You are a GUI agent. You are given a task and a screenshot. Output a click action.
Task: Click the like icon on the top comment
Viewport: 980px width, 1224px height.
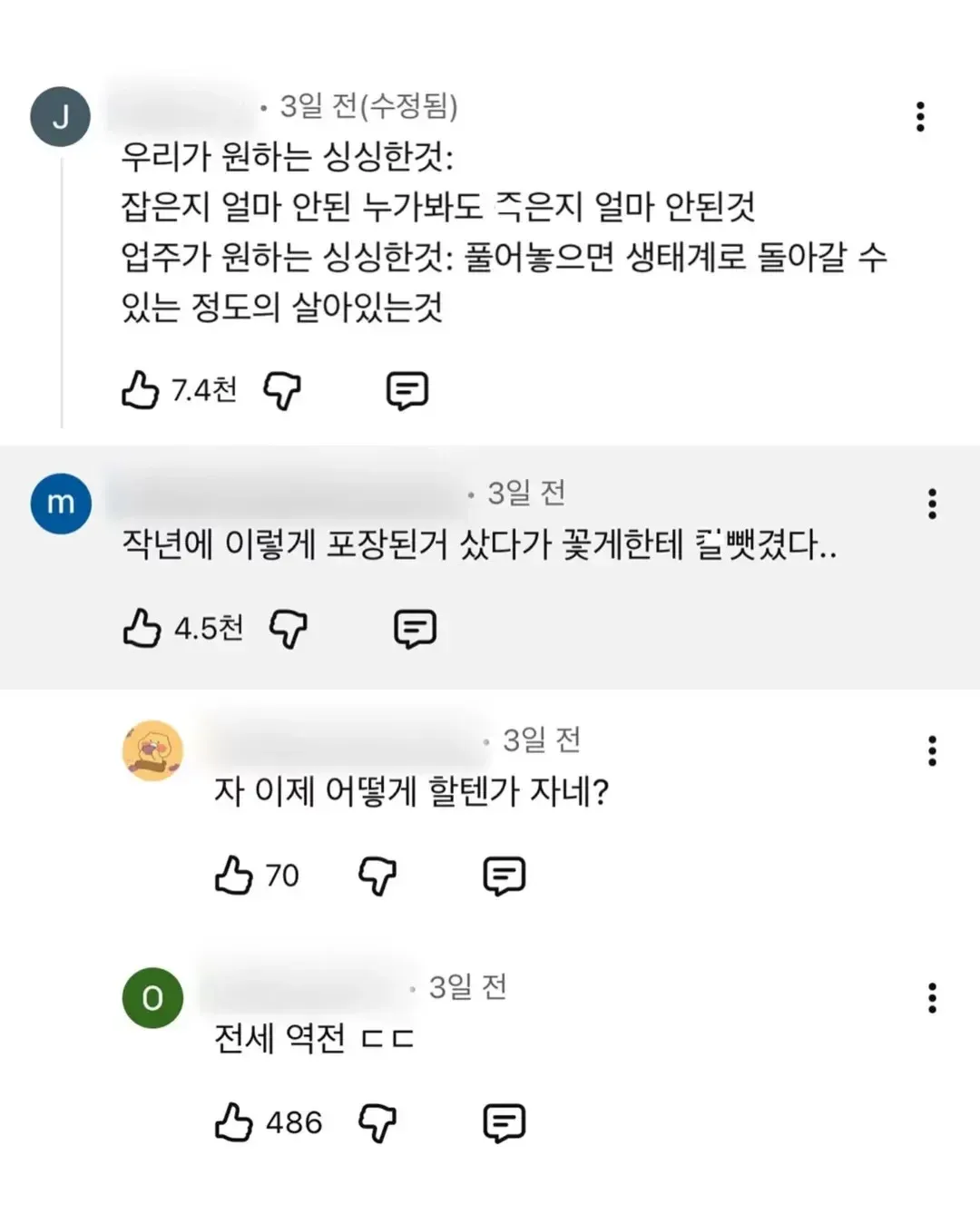[141, 390]
